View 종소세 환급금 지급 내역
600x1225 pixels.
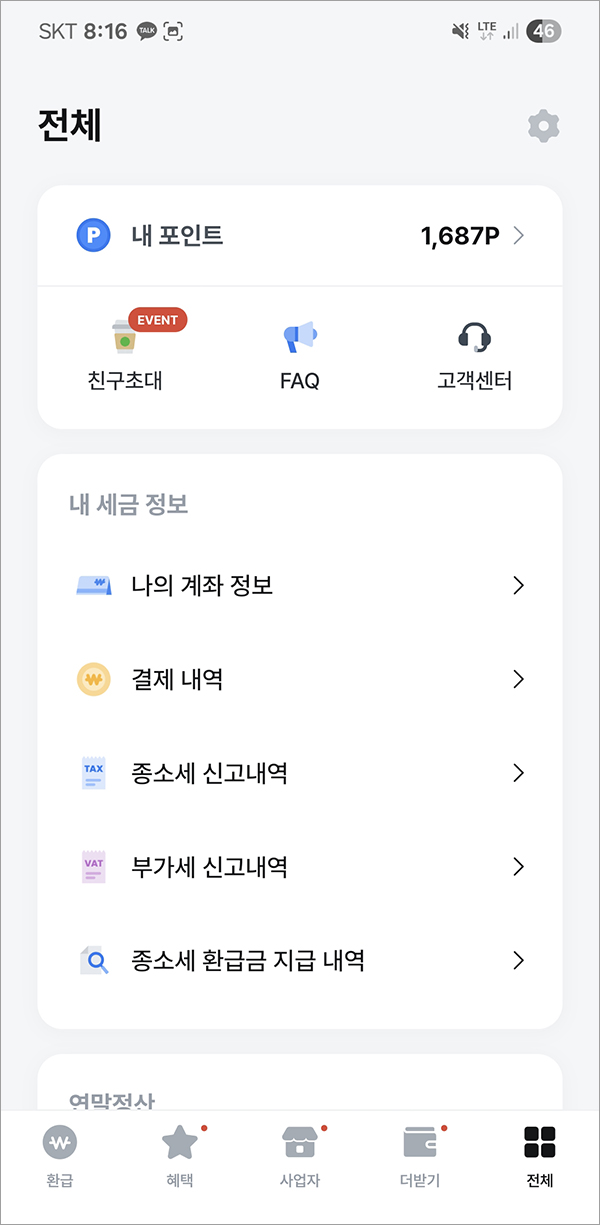coord(300,960)
